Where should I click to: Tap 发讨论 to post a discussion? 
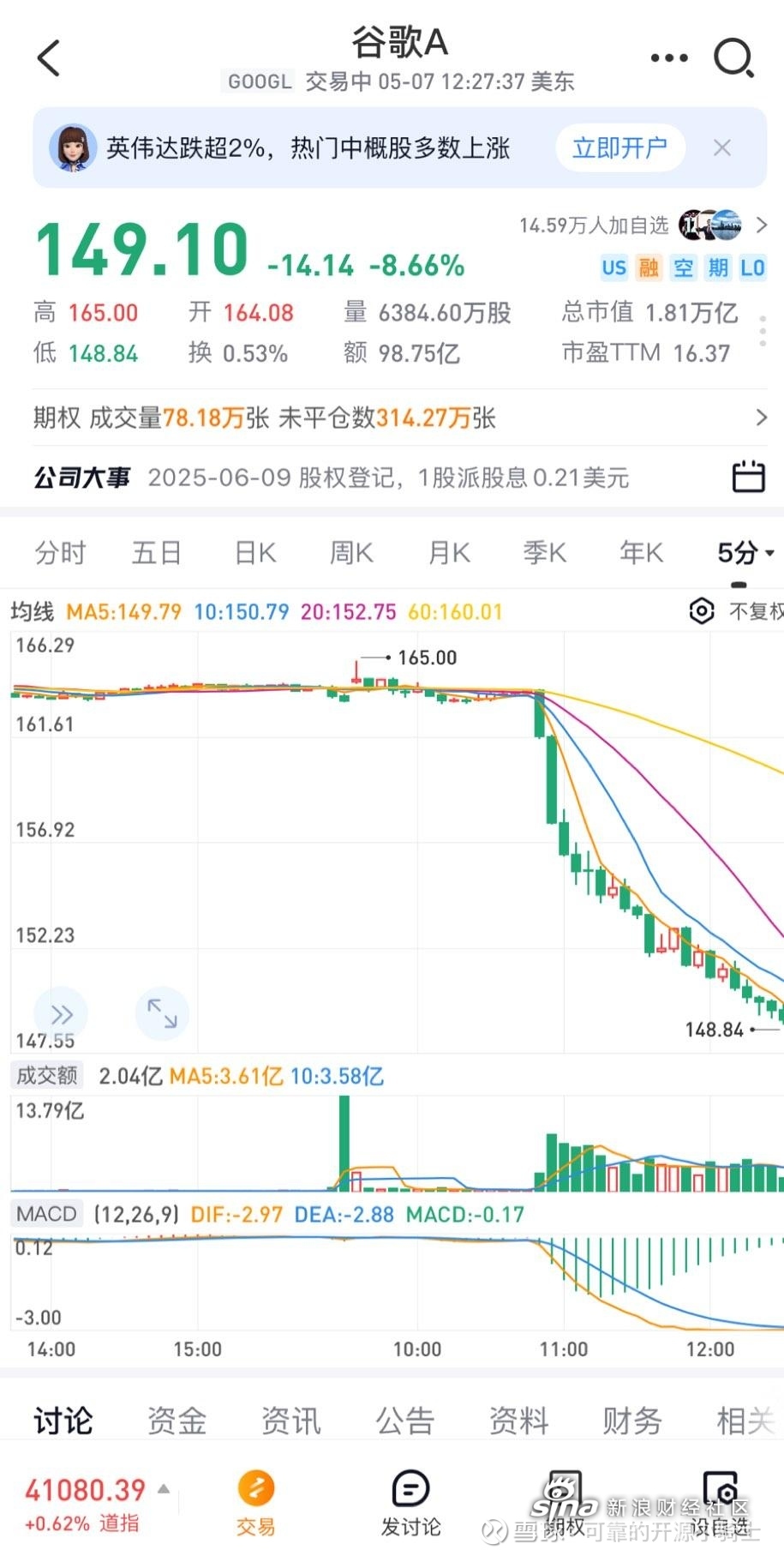[x=410, y=1503]
